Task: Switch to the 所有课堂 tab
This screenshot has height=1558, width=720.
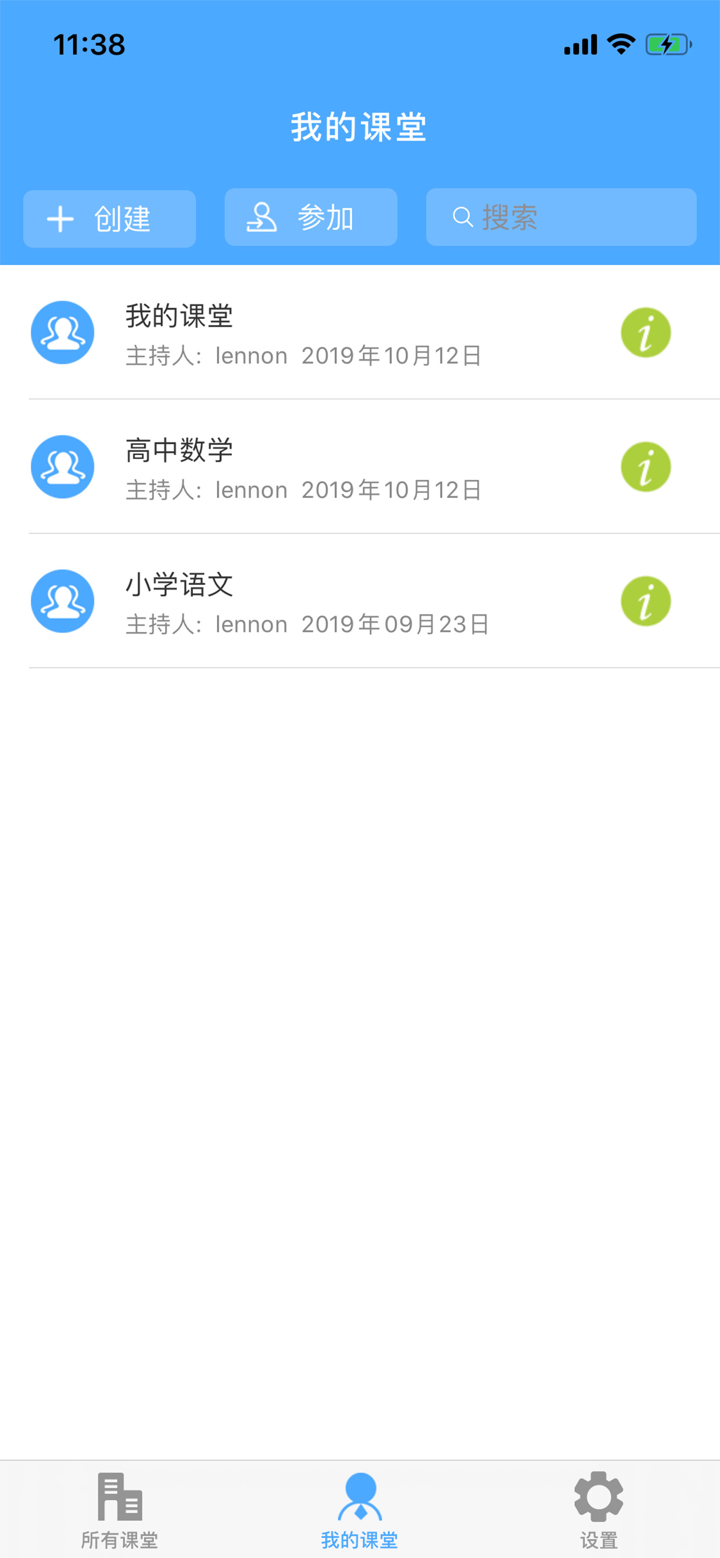Action: 119,1508
